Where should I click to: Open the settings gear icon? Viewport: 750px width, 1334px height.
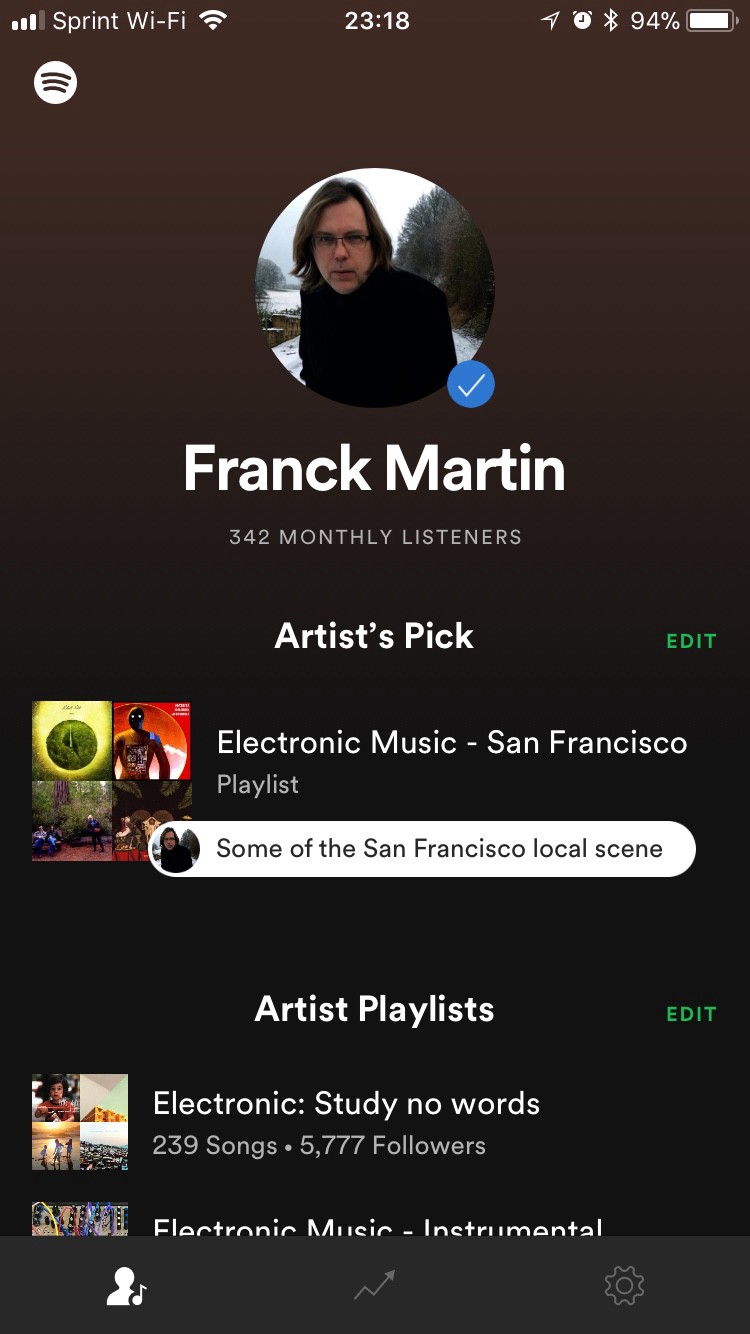[x=623, y=1286]
